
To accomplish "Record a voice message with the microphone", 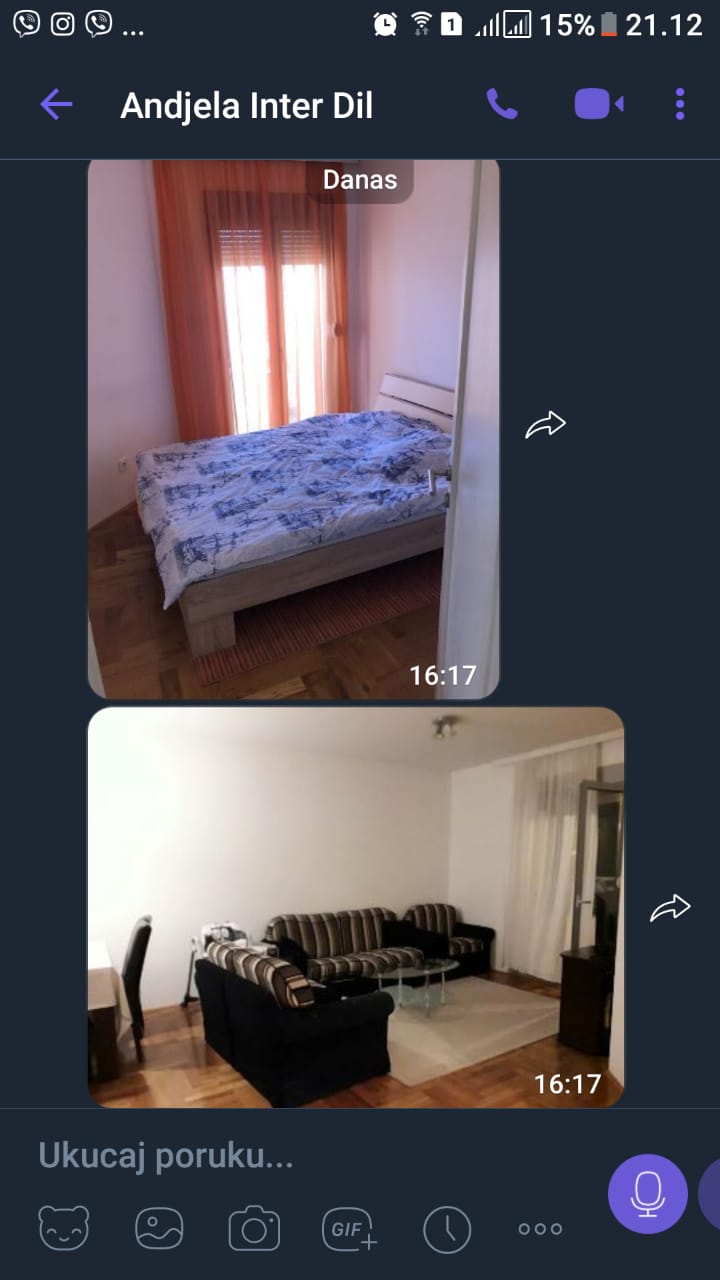I will pos(648,1193).
